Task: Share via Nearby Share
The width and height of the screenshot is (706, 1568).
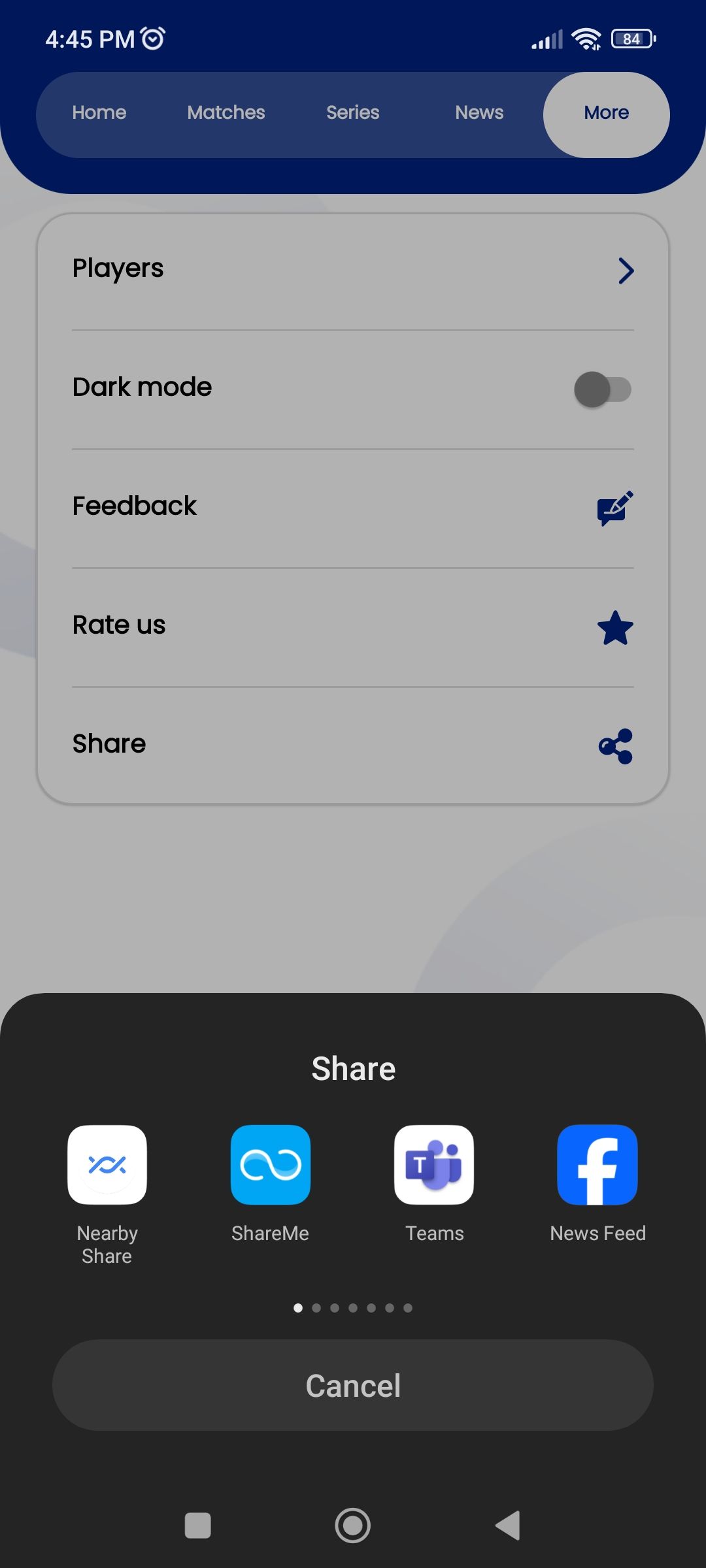Action: point(107,1165)
